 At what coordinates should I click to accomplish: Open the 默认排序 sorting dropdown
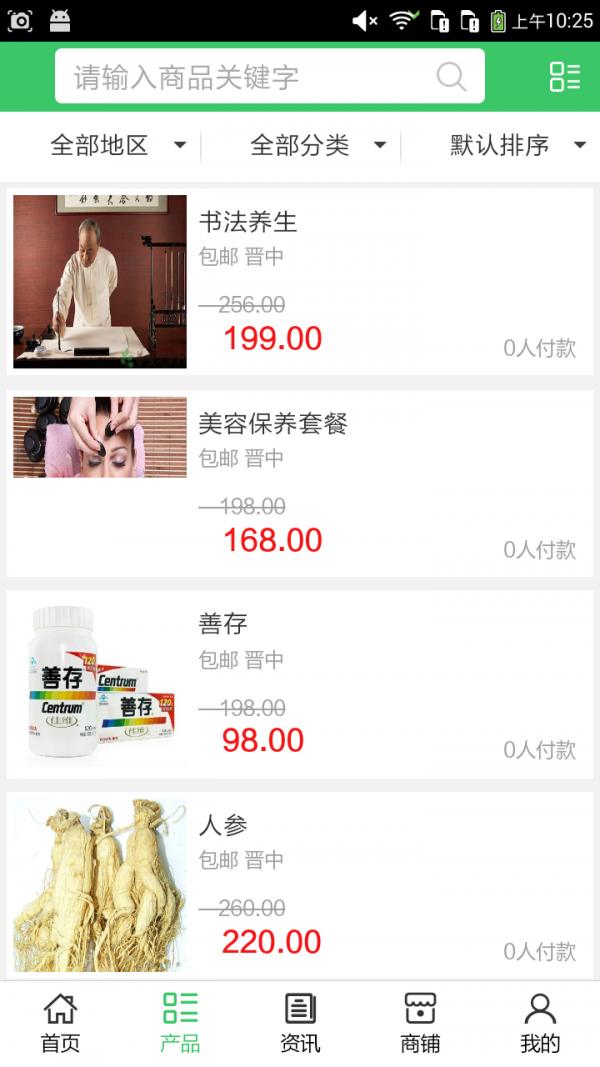[517, 146]
